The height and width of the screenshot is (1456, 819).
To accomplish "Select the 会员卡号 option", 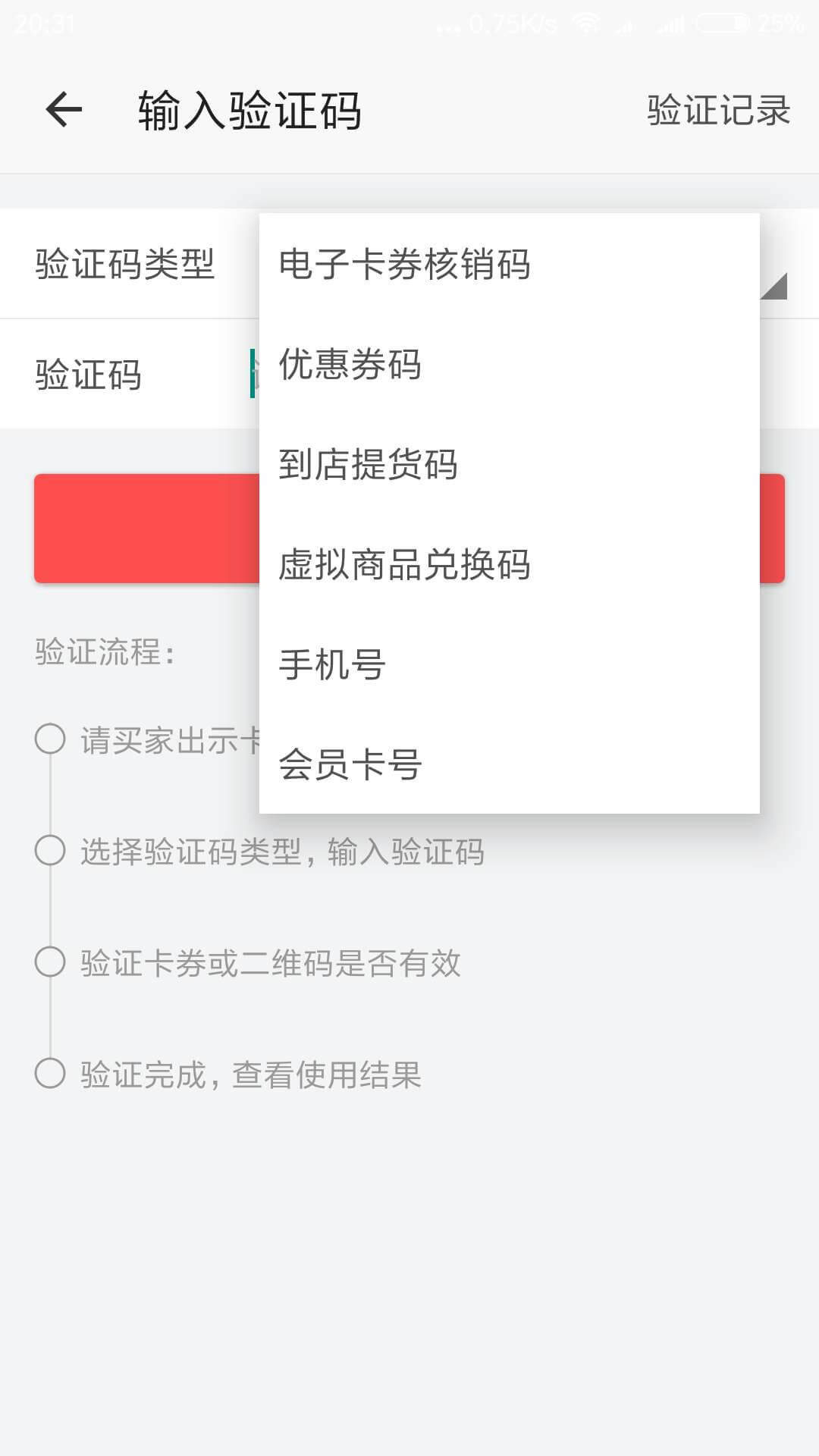I will 509,764.
